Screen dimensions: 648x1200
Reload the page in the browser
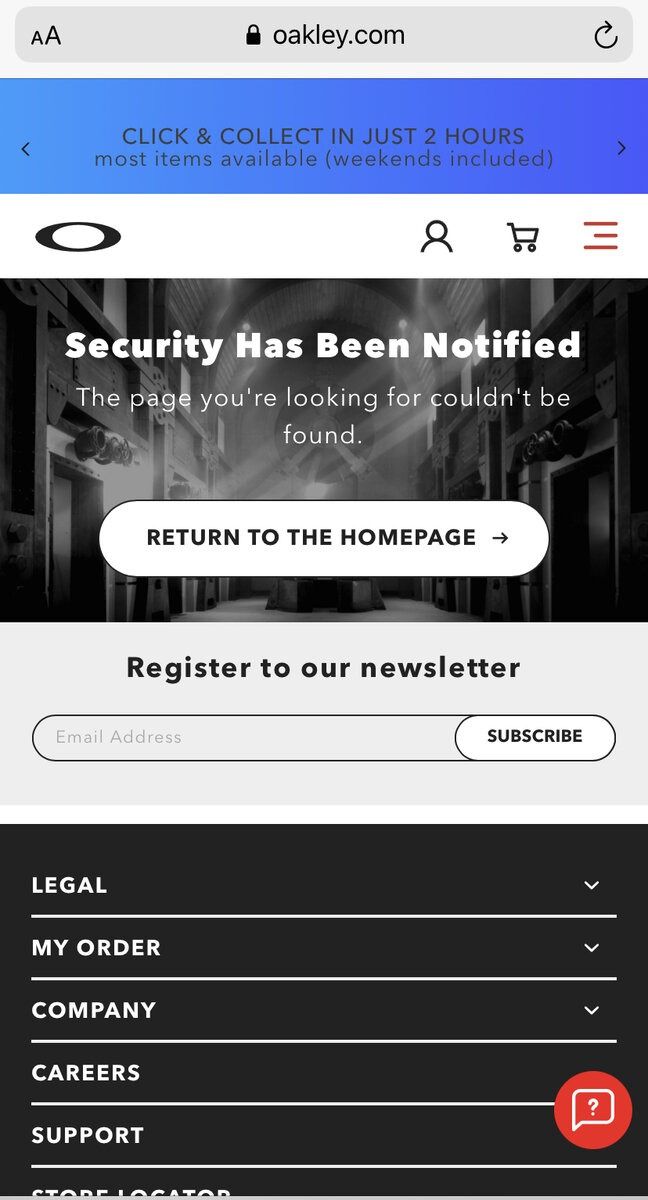(x=605, y=36)
